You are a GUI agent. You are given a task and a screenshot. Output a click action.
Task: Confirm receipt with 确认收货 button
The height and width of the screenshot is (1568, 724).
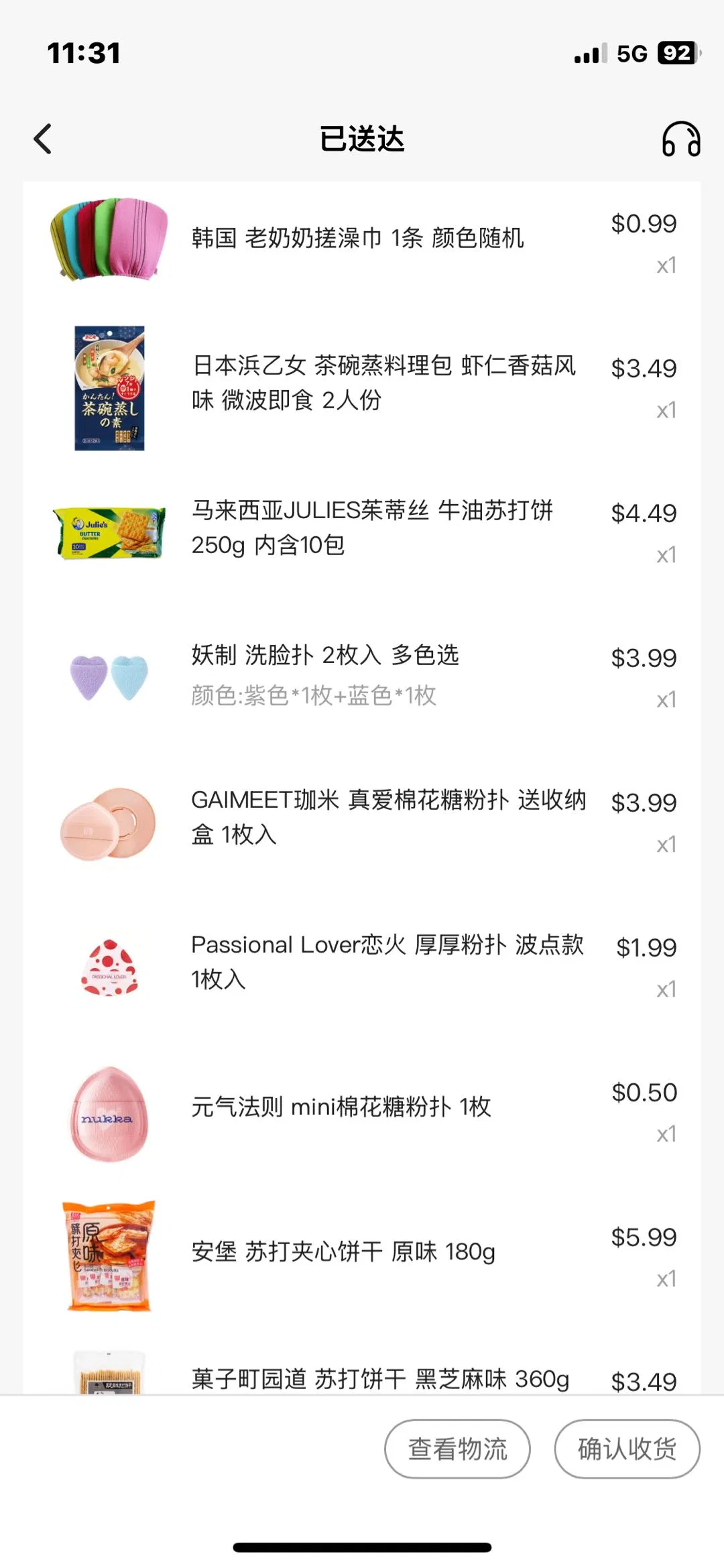click(x=627, y=1449)
